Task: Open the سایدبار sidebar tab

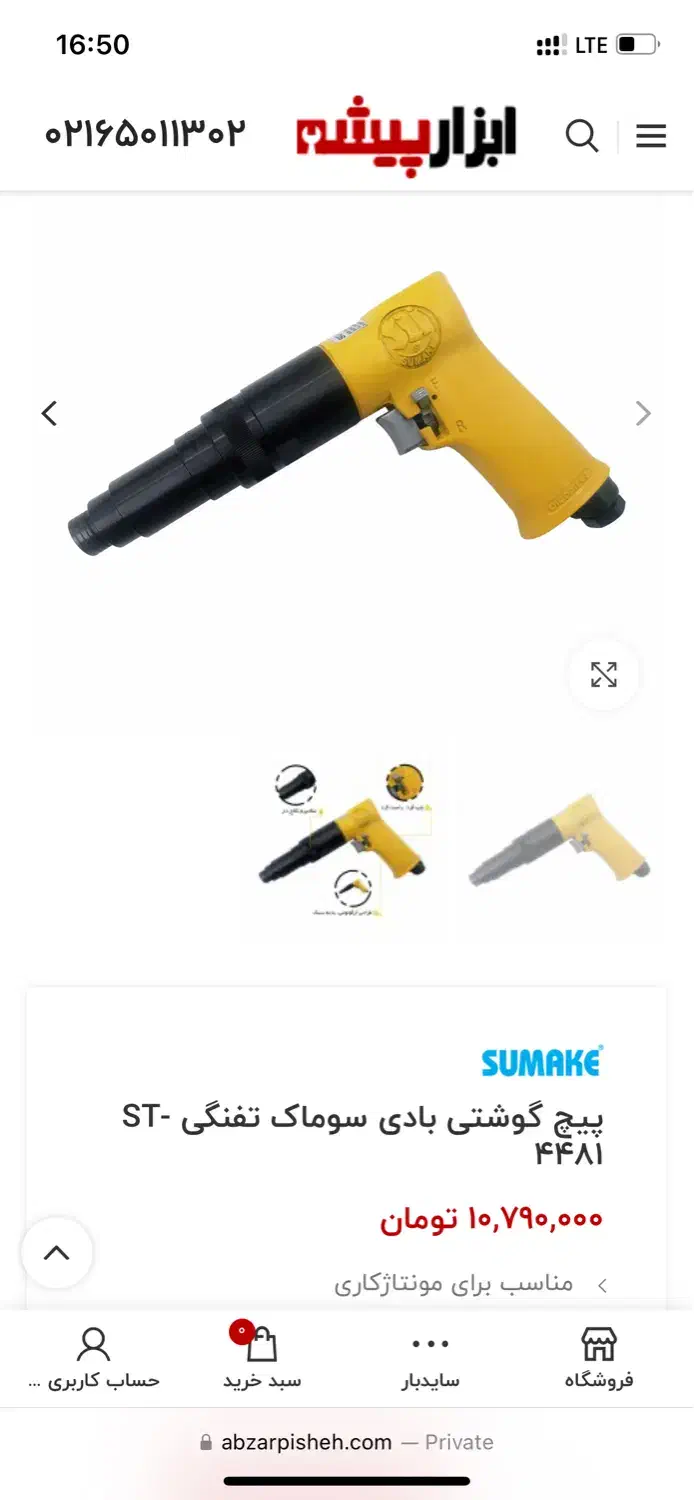Action: point(431,1358)
